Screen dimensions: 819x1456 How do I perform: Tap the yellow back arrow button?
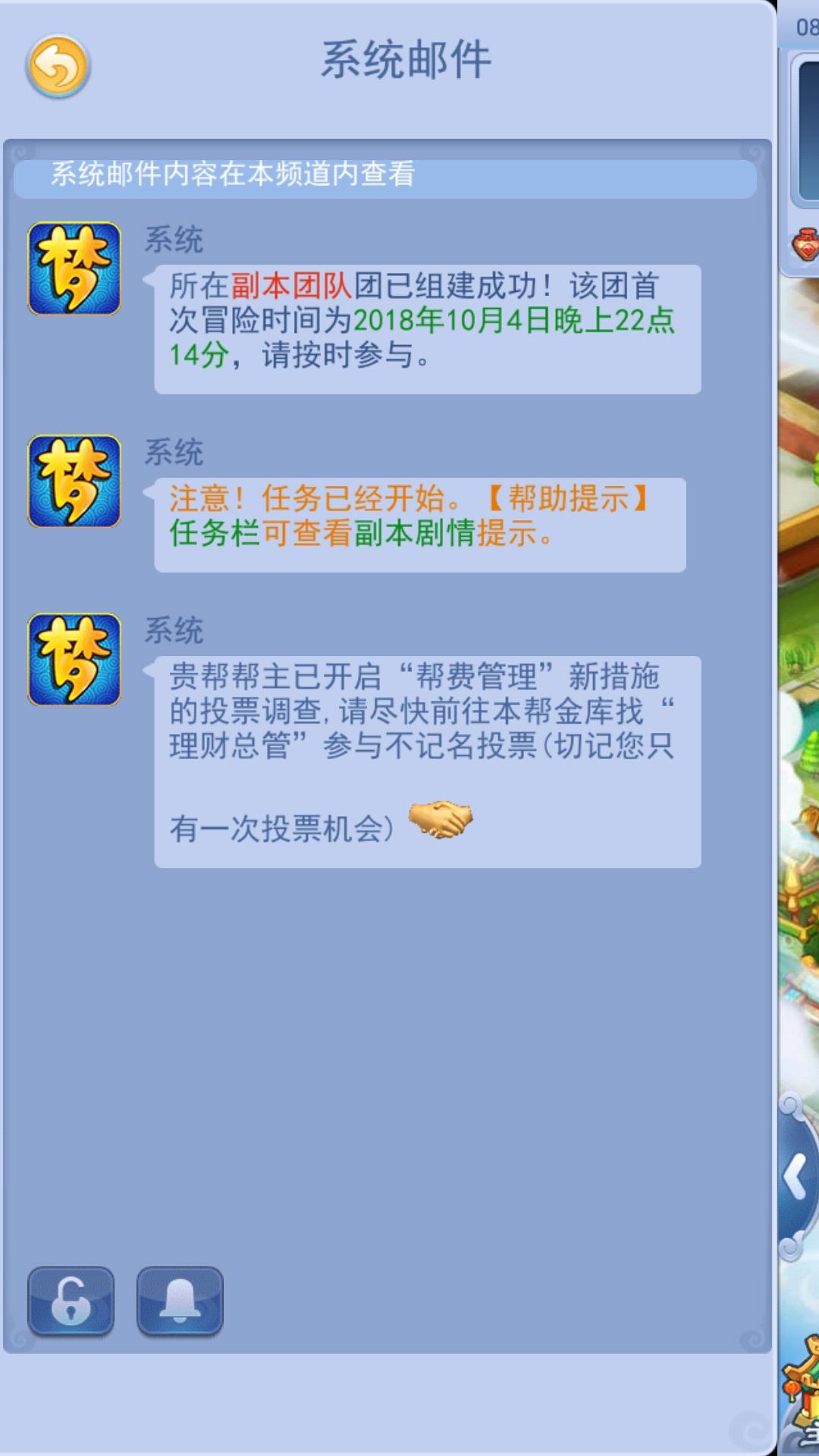click(x=58, y=67)
